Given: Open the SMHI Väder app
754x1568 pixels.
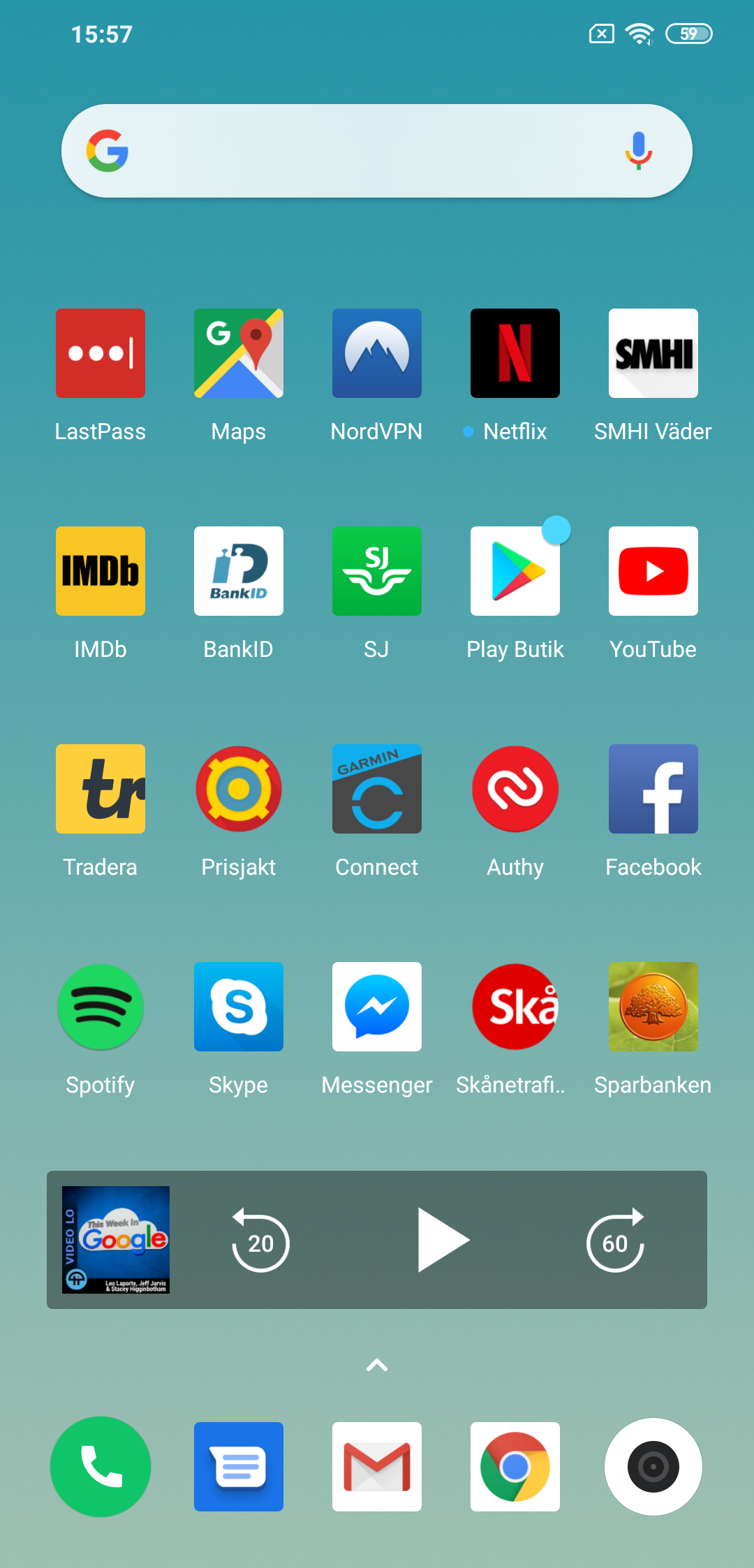Looking at the screenshot, I should point(653,353).
